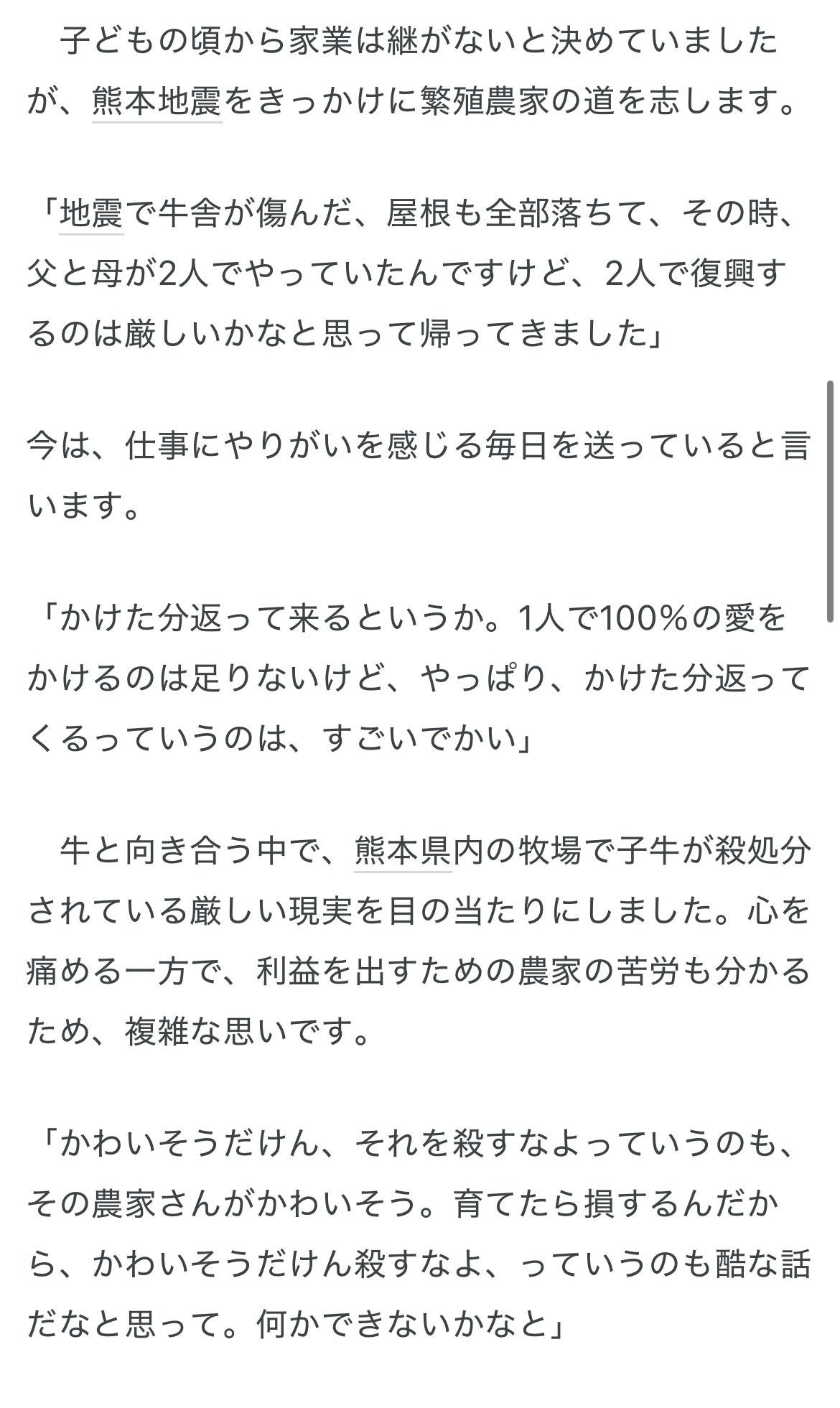Tap the underlined 地震 keyword link

pyautogui.click(x=92, y=215)
